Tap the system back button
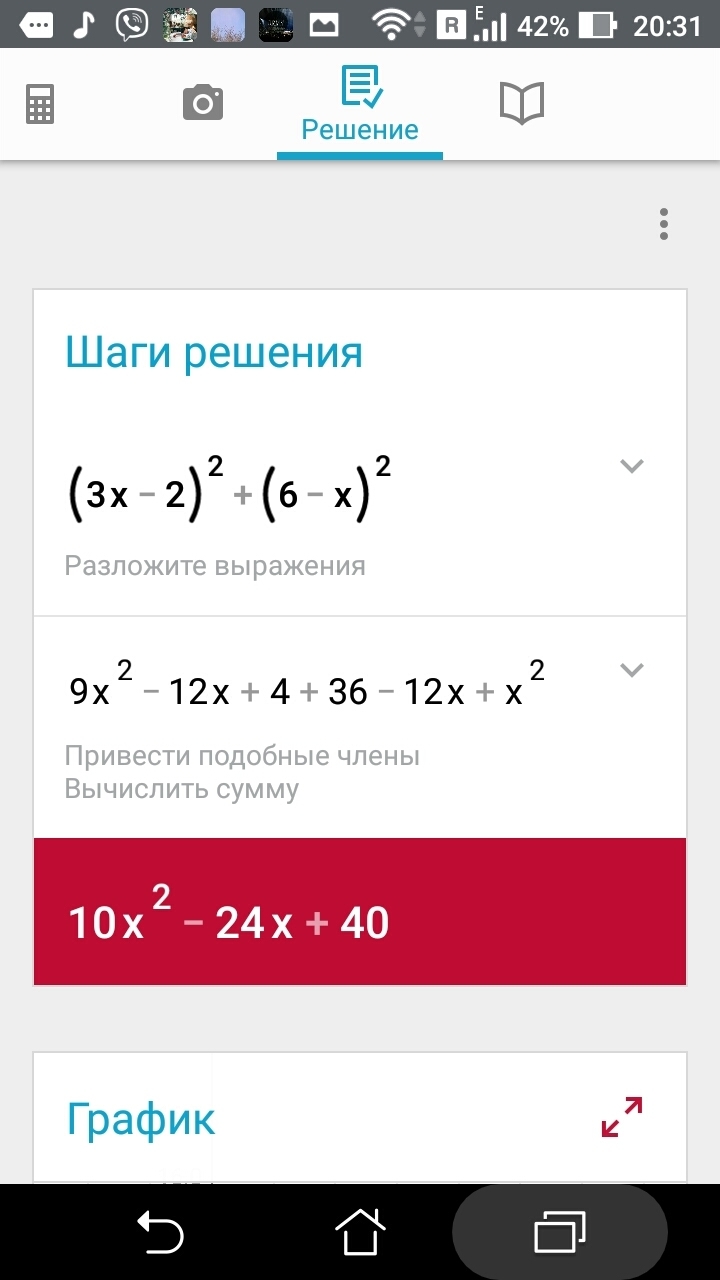 tap(160, 1231)
